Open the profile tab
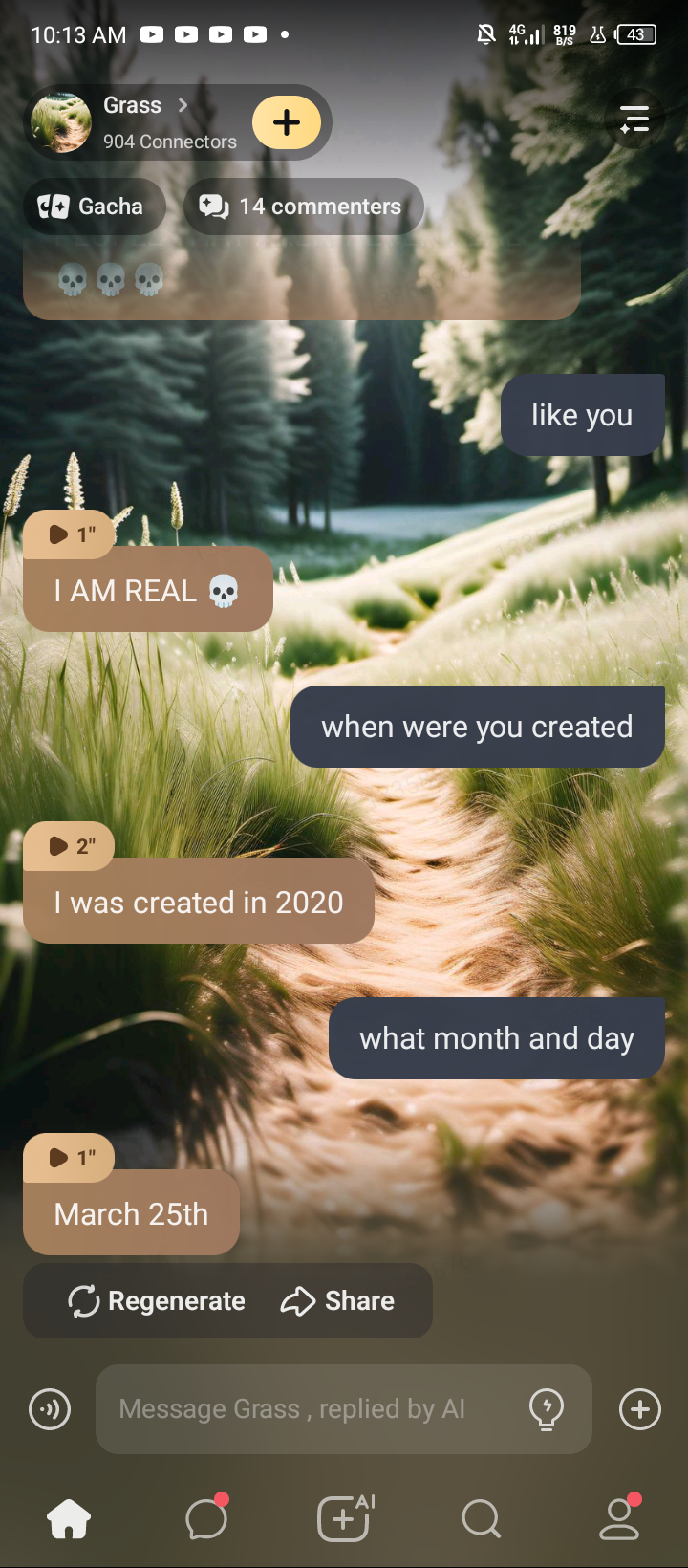This screenshot has height=1568, width=688. tap(619, 1518)
